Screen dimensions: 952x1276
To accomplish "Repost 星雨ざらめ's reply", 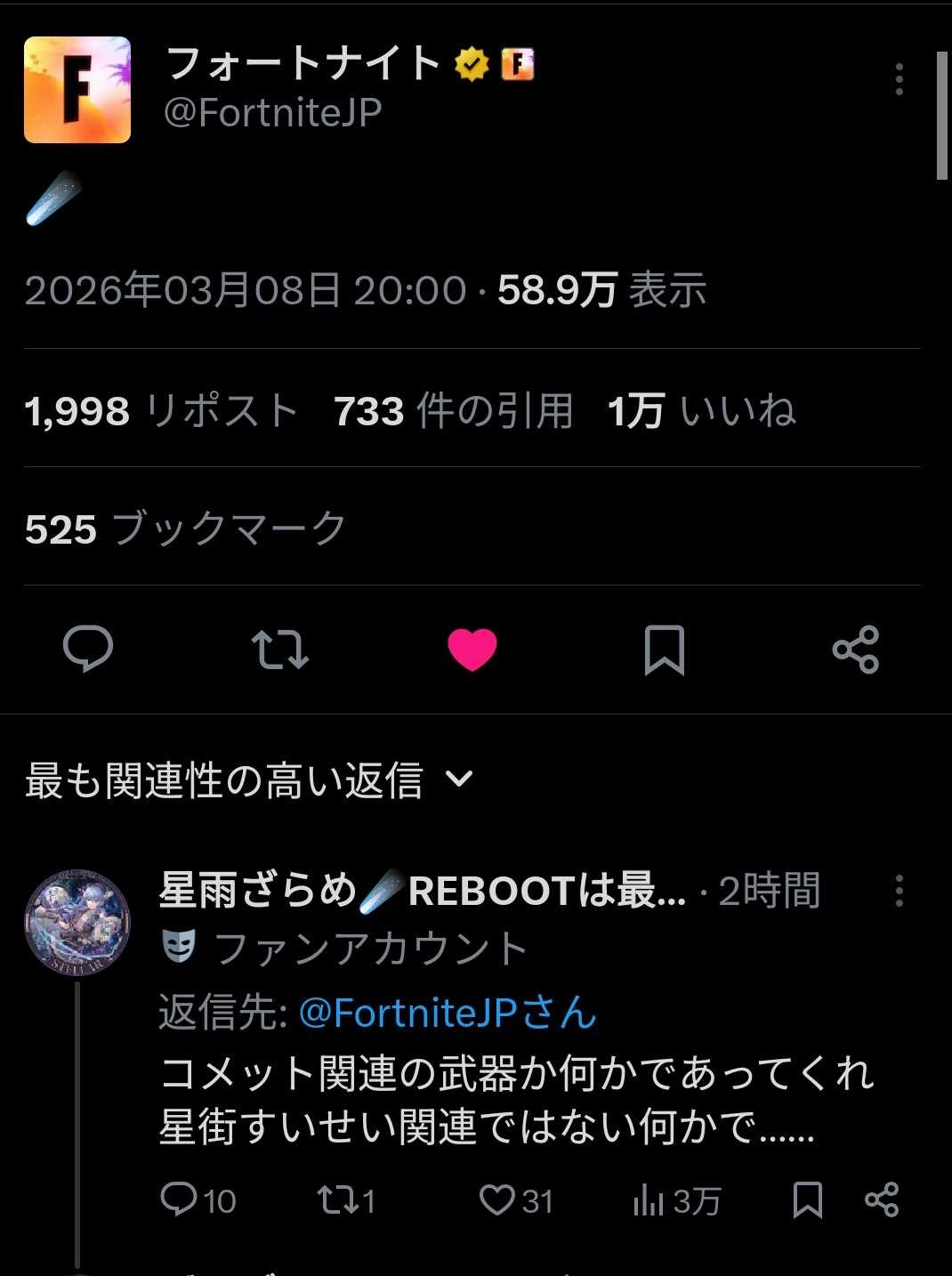I will (336, 1199).
